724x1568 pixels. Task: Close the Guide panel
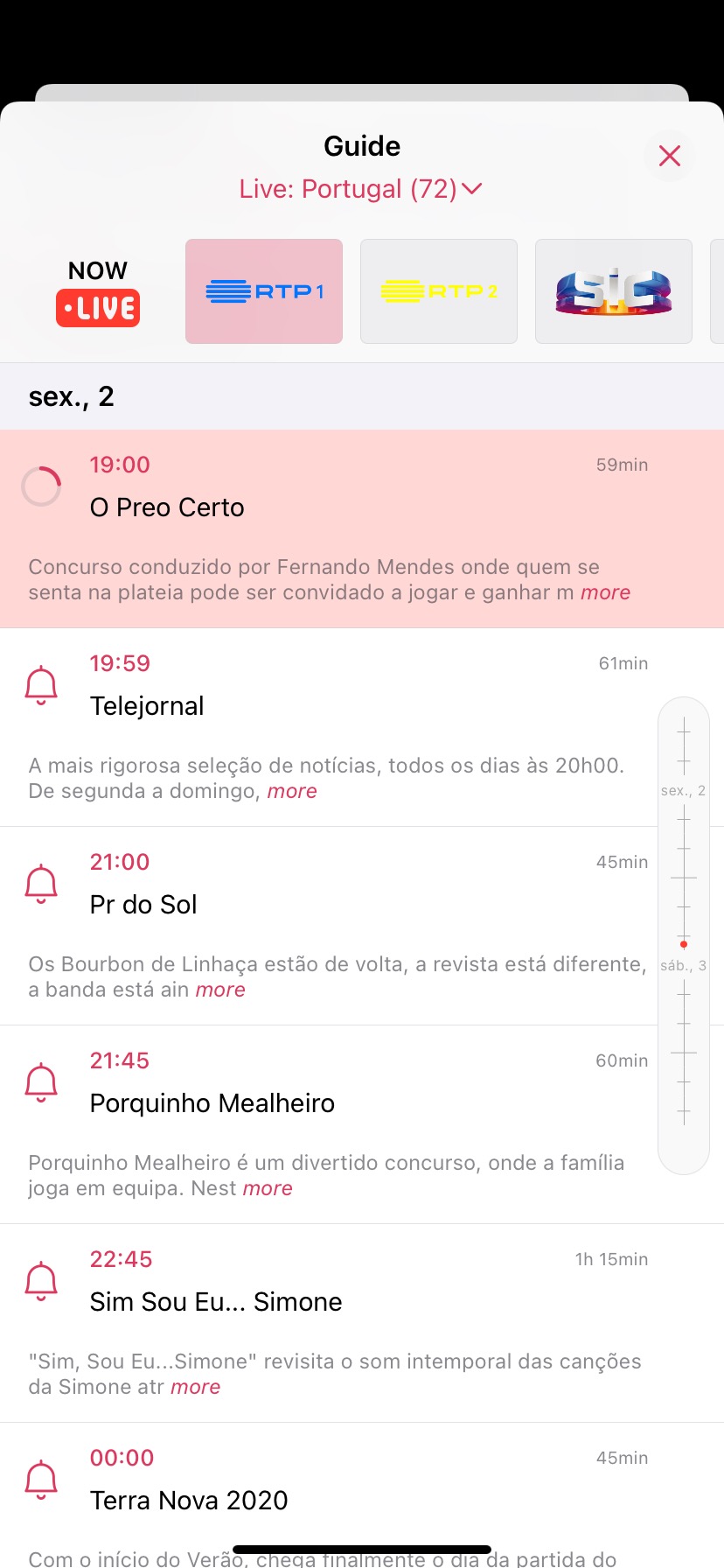tap(670, 156)
